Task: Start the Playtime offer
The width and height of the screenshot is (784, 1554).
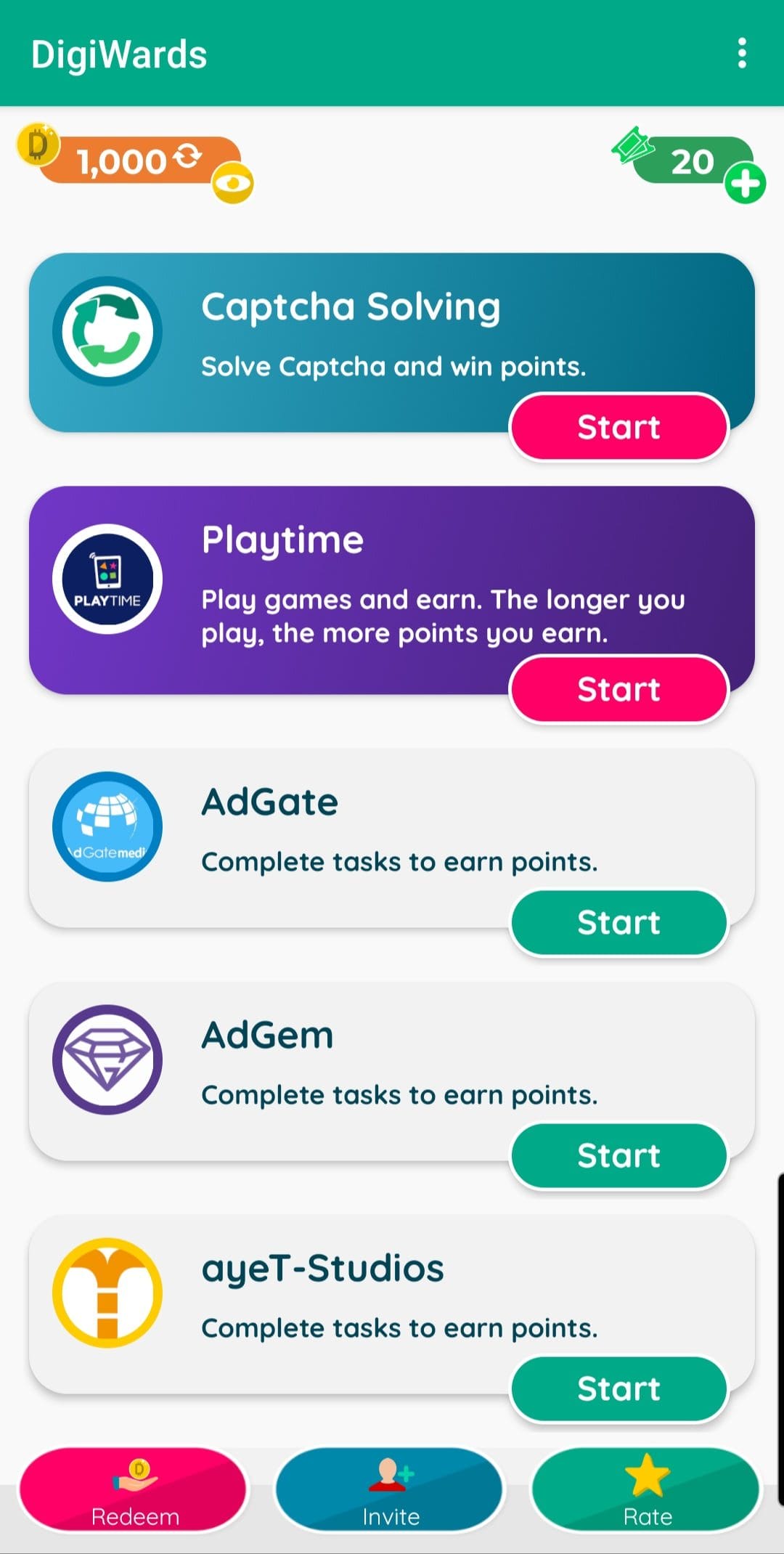Action: (619, 689)
